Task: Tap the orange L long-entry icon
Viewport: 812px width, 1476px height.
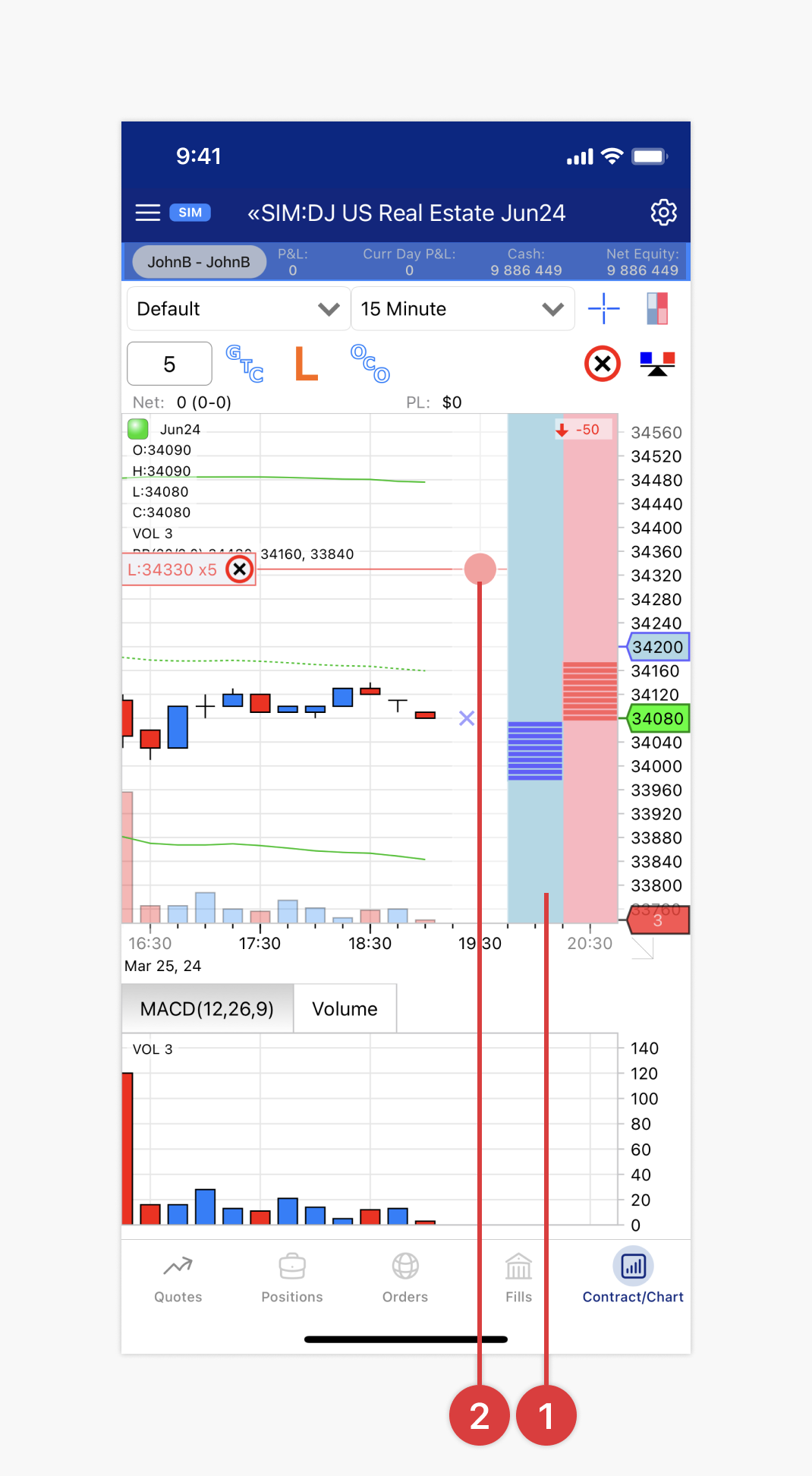Action: click(306, 364)
